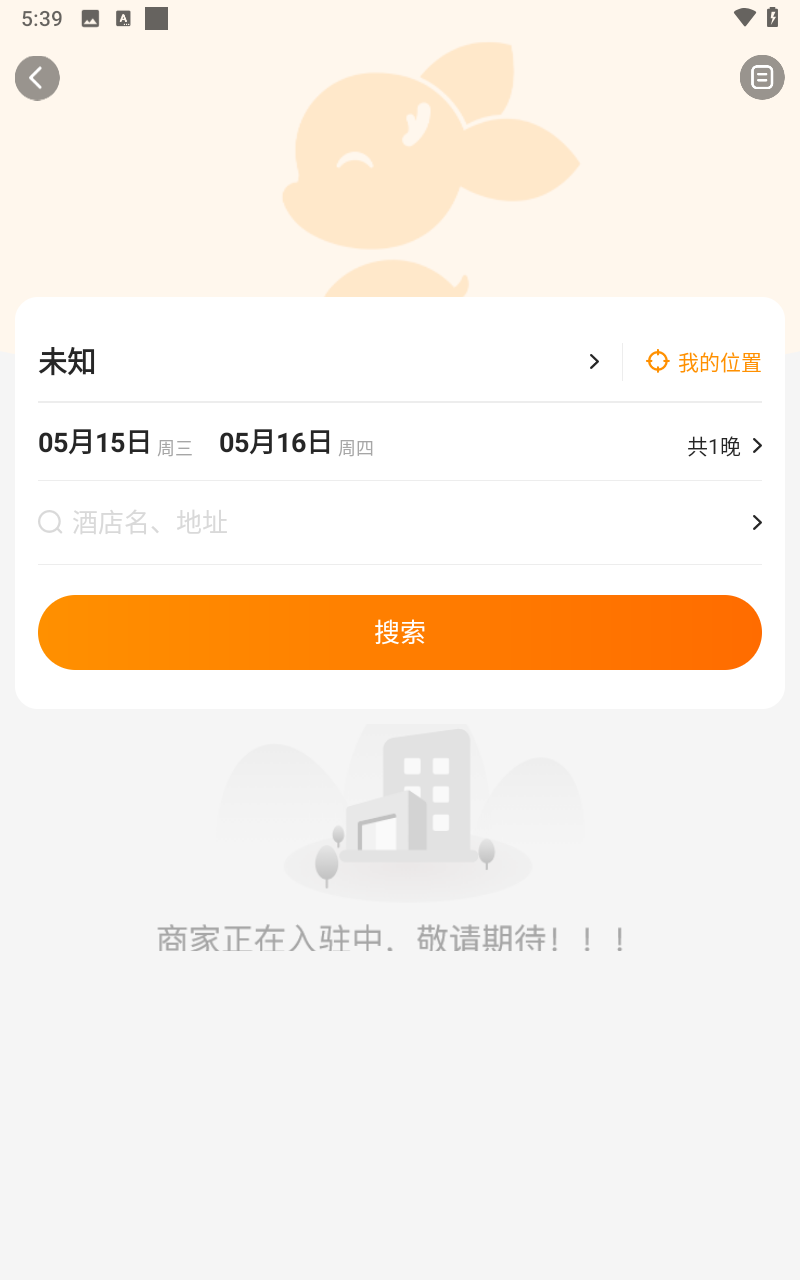Select the check-in date 05月15日

93,443
